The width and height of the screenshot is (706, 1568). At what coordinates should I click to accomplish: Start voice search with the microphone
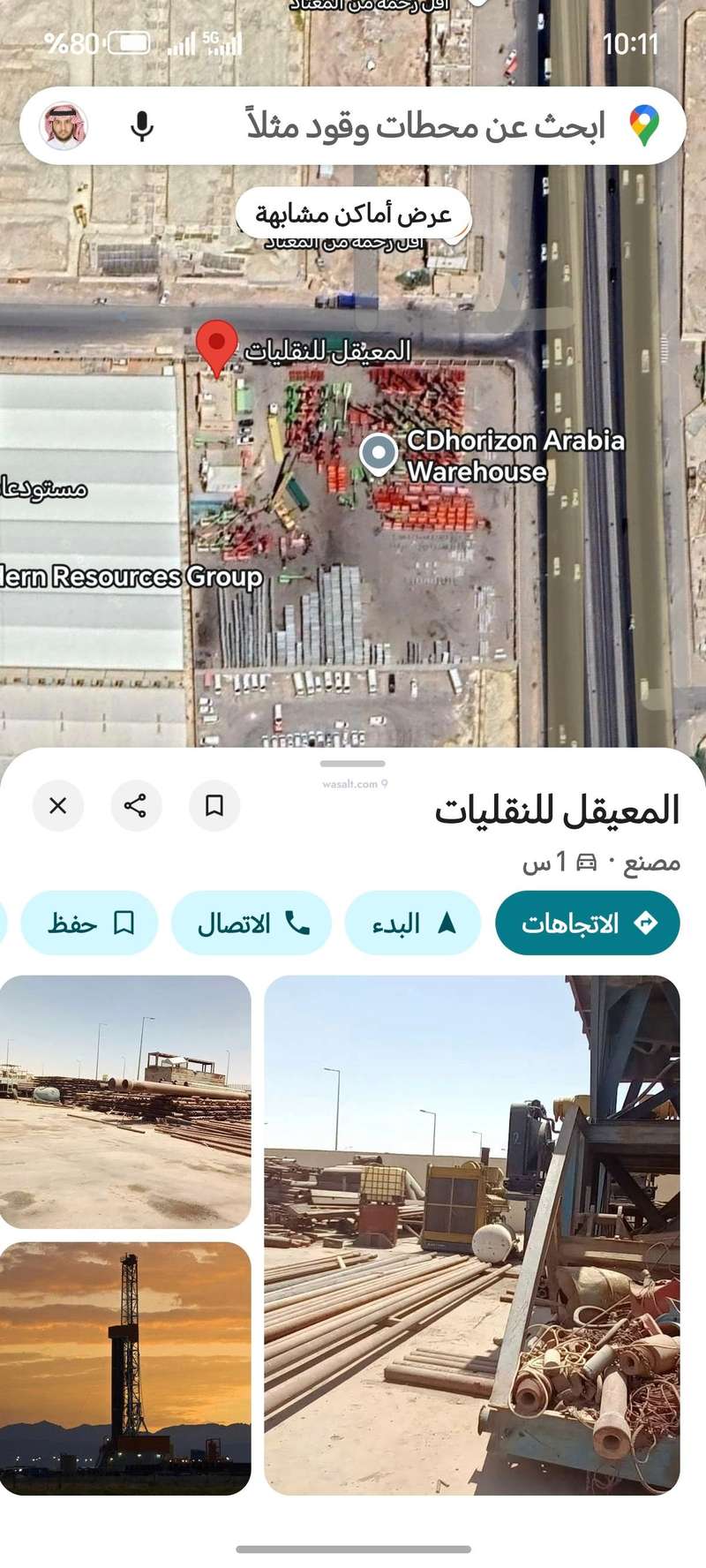click(141, 126)
